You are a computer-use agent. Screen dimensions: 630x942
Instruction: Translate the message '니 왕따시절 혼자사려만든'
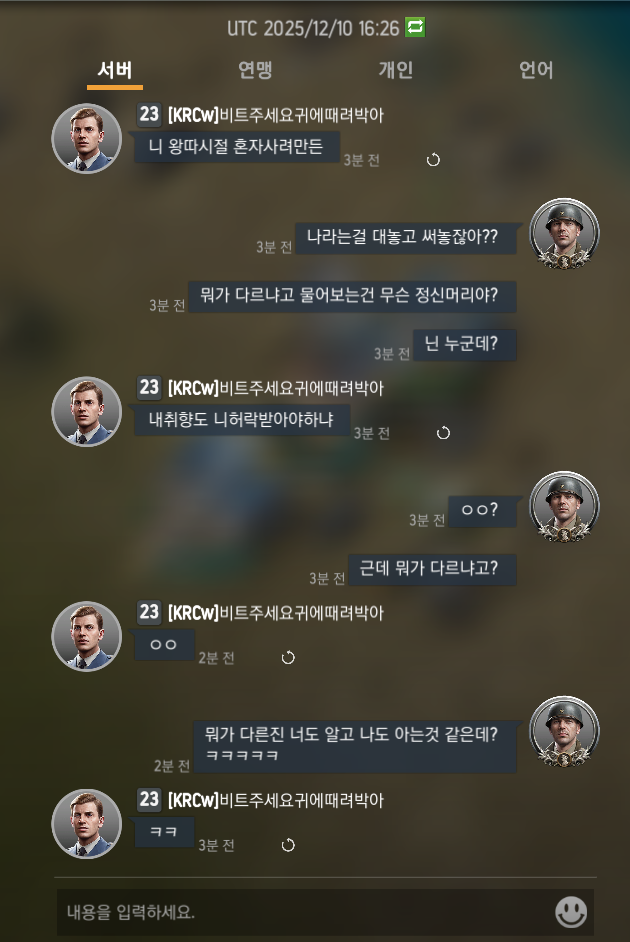[433, 160]
